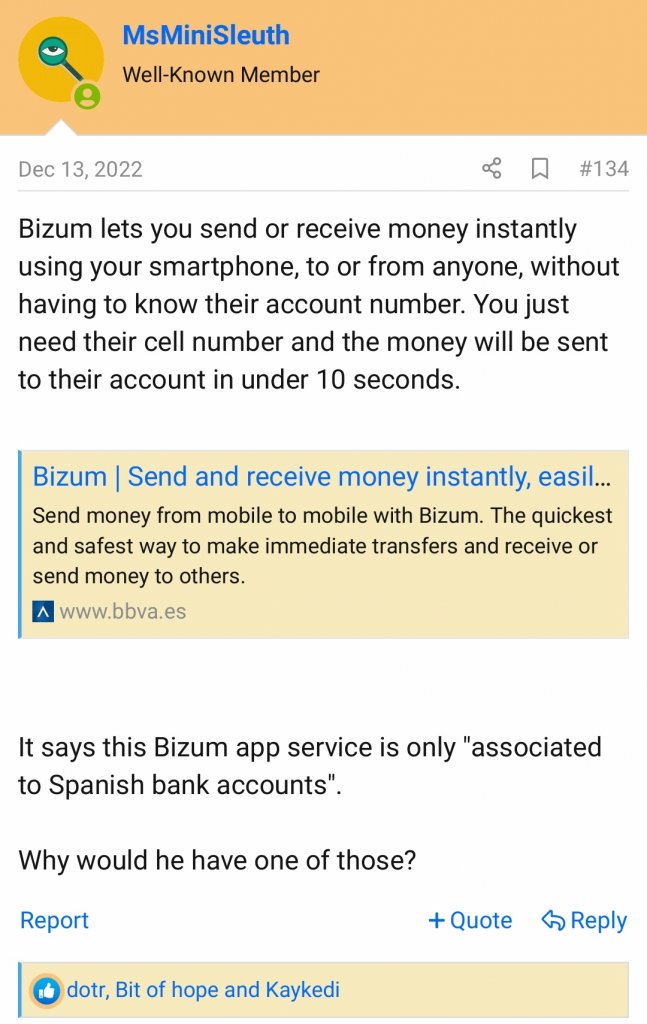Viewport: 647px width, 1024px height.
Task: Add this post to Quote
Action: click(470, 920)
